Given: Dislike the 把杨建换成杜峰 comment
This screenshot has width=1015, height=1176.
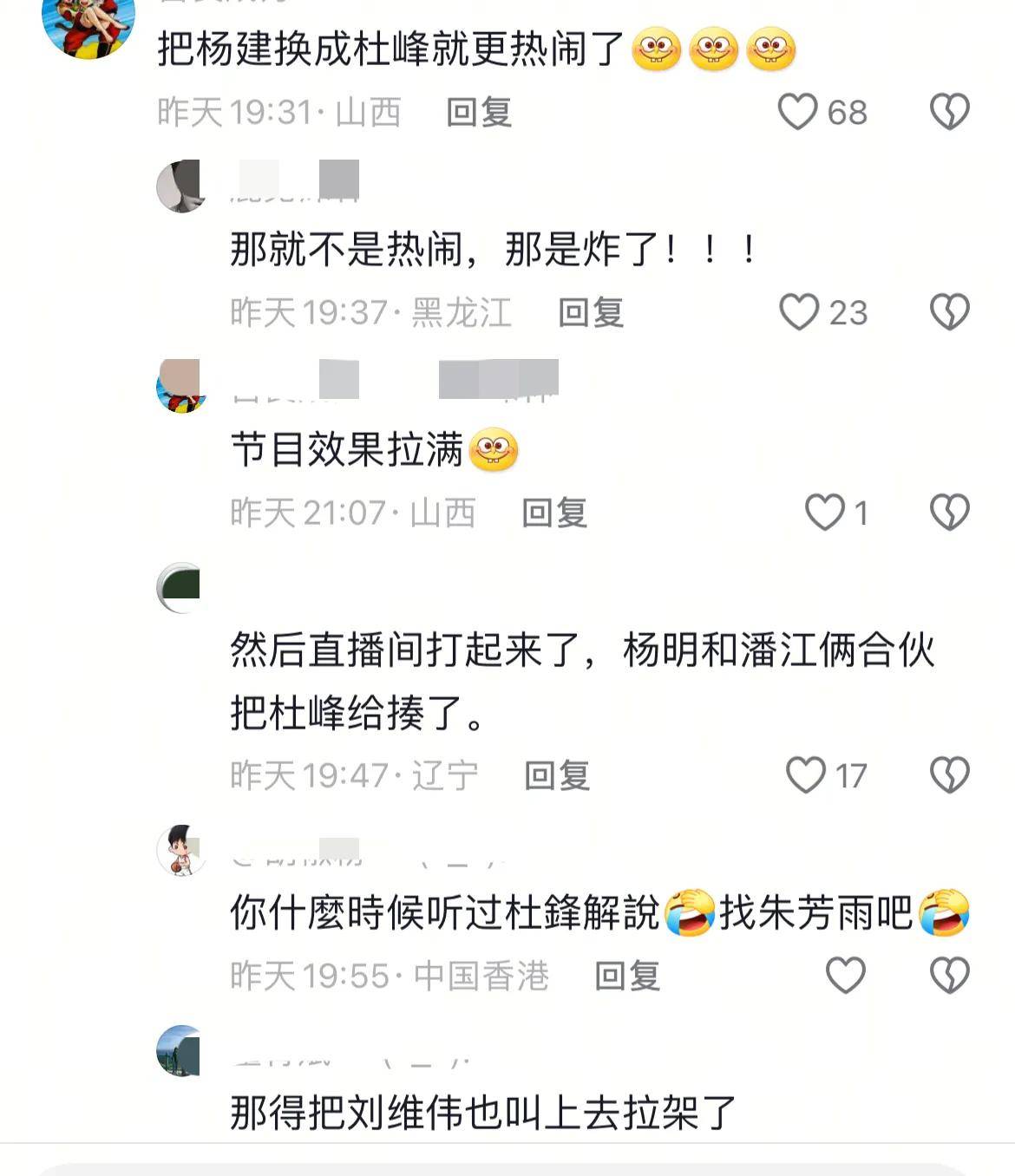Looking at the screenshot, I should pos(949,112).
